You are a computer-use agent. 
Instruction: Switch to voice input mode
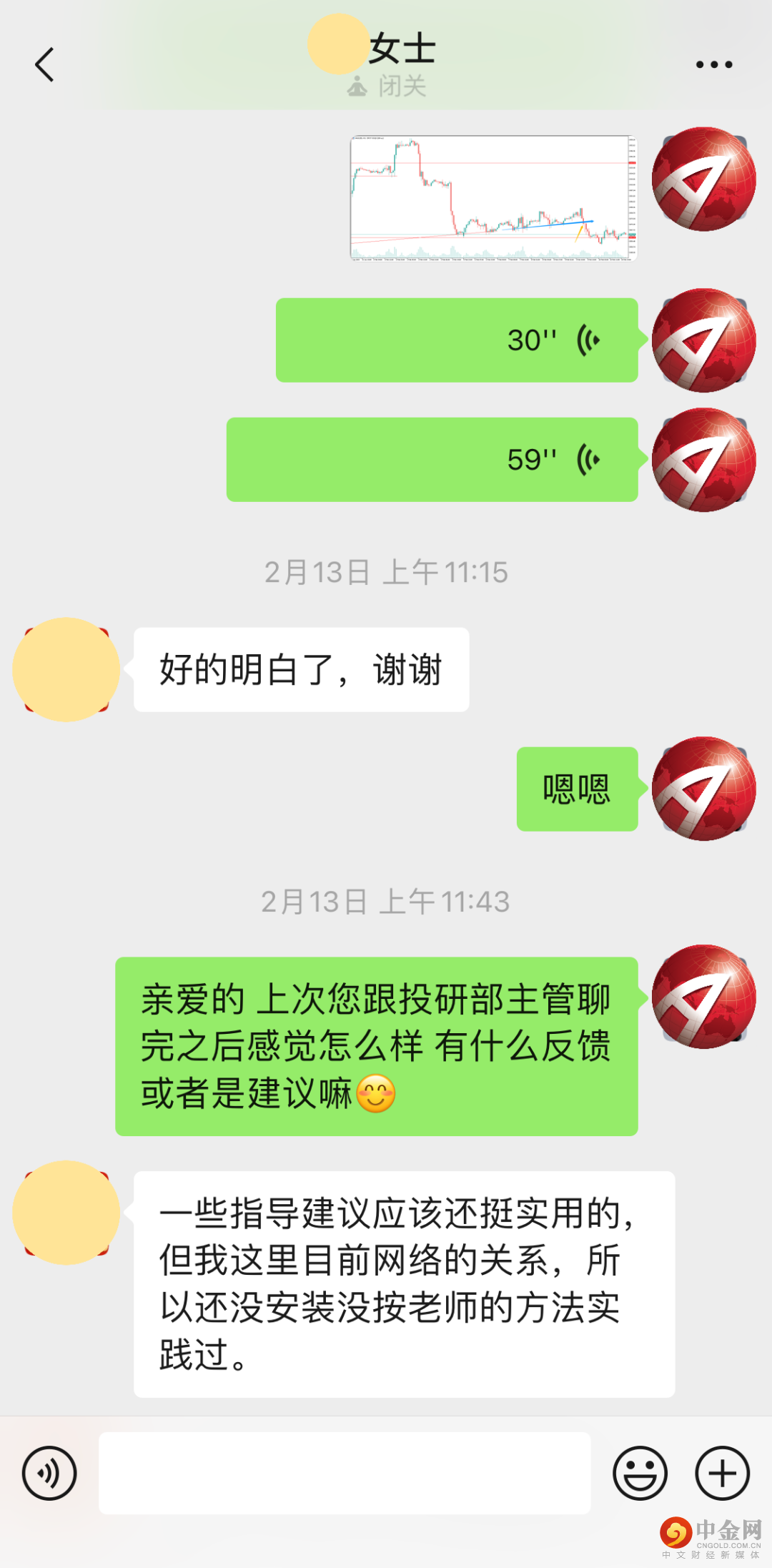pyautogui.click(x=49, y=1473)
